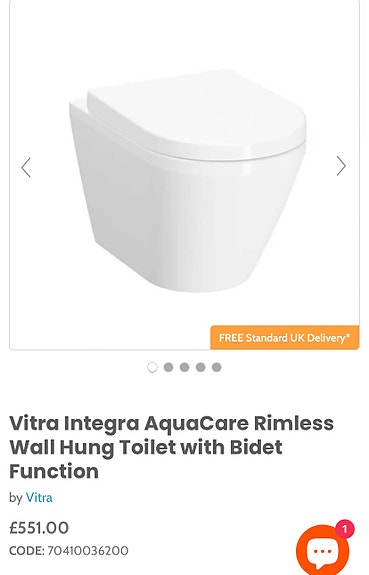The width and height of the screenshot is (369, 575).
Task: Jump to the third gallery dot
Action: click(x=184, y=367)
